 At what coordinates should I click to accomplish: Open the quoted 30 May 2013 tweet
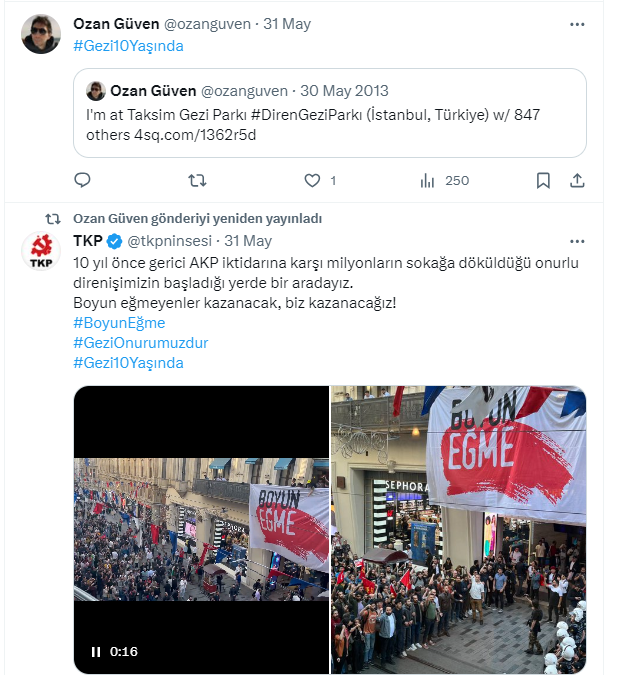click(x=330, y=113)
